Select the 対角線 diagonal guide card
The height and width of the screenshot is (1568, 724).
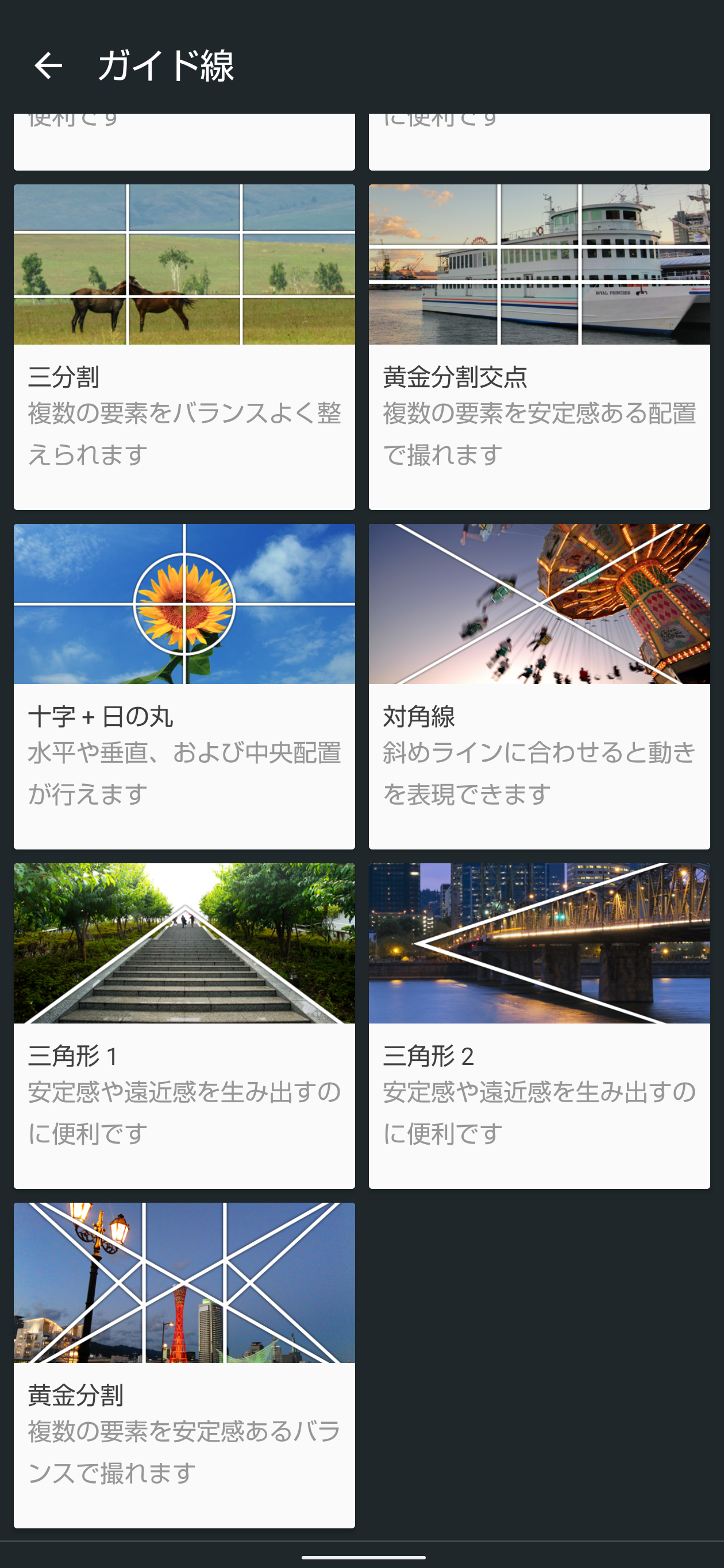tap(539, 686)
